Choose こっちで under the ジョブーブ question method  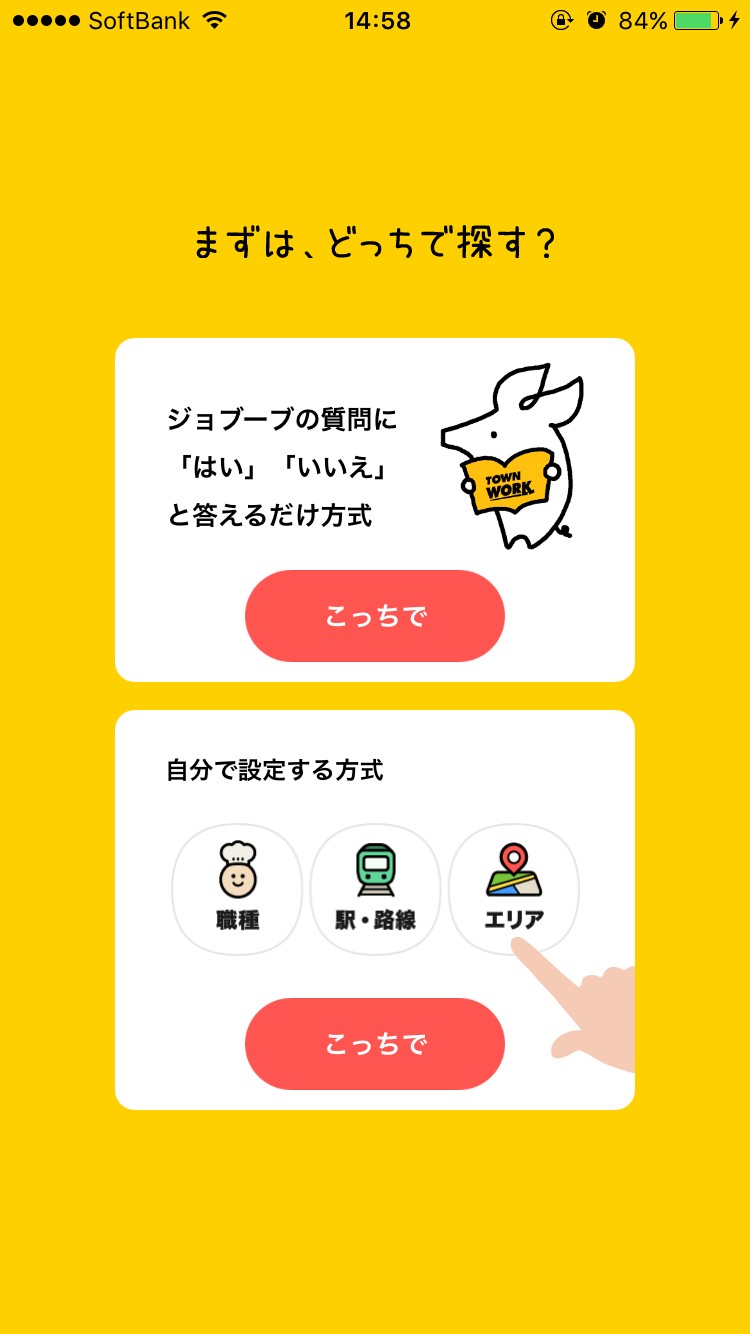(375, 616)
